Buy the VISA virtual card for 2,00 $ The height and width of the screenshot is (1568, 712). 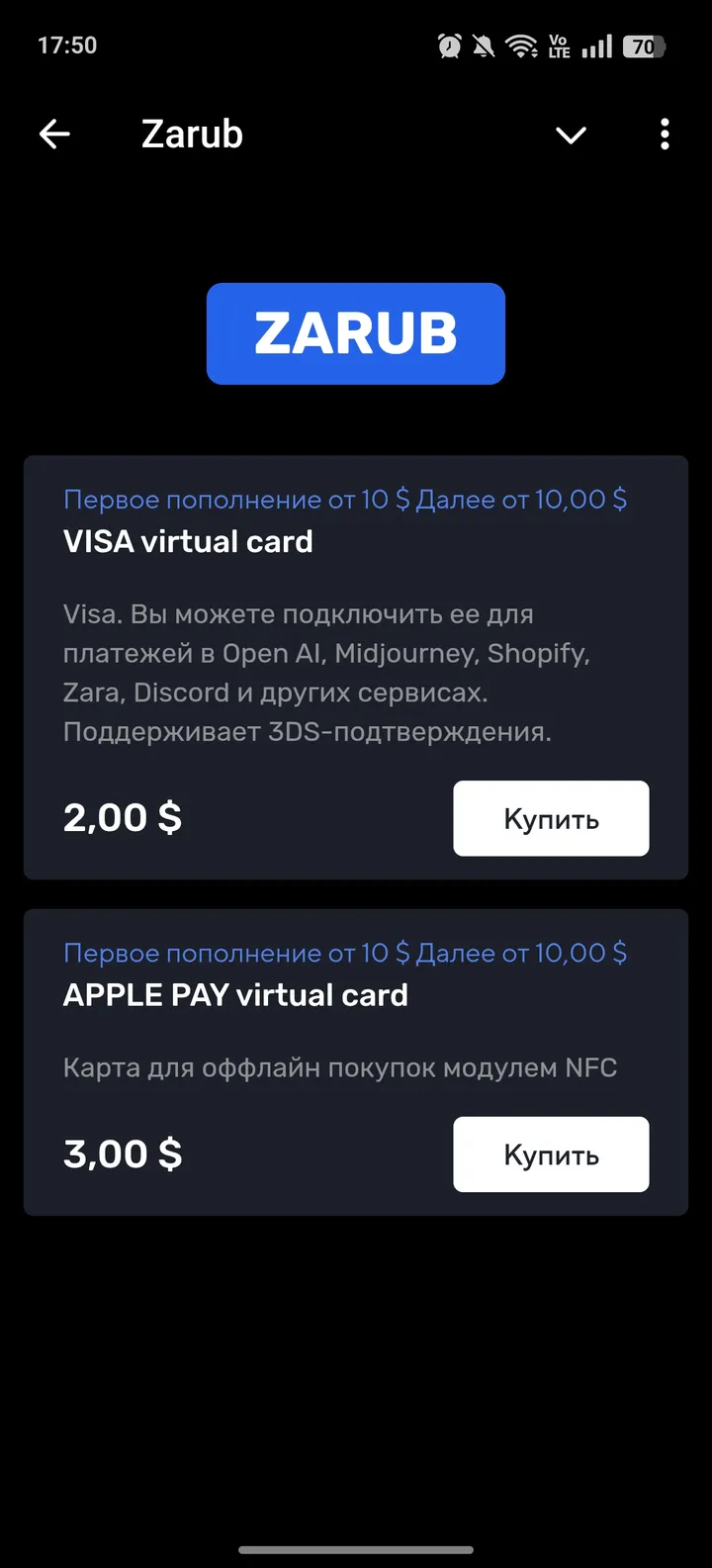tap(550, 818)
